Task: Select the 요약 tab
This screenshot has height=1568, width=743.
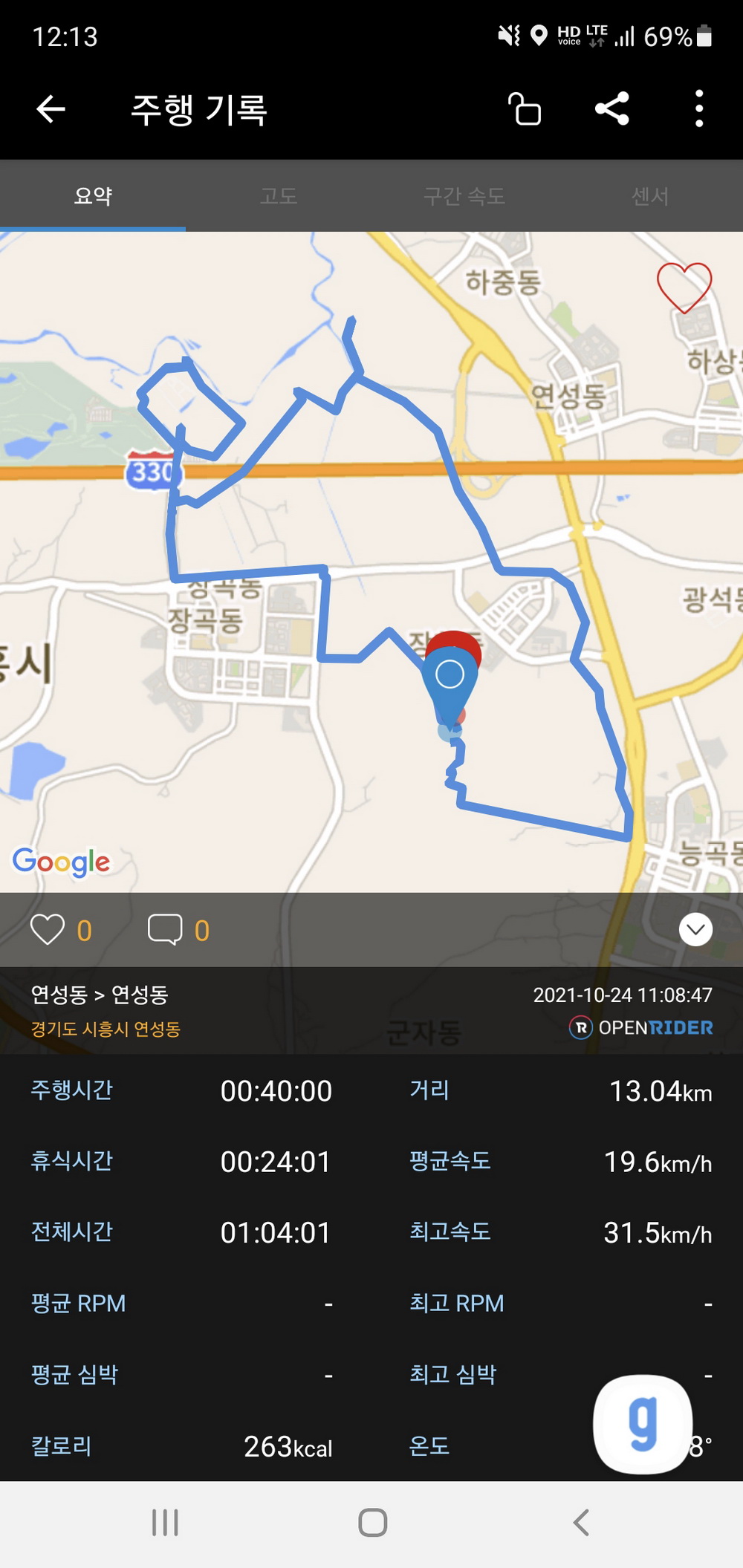Action: click(93, 196)
